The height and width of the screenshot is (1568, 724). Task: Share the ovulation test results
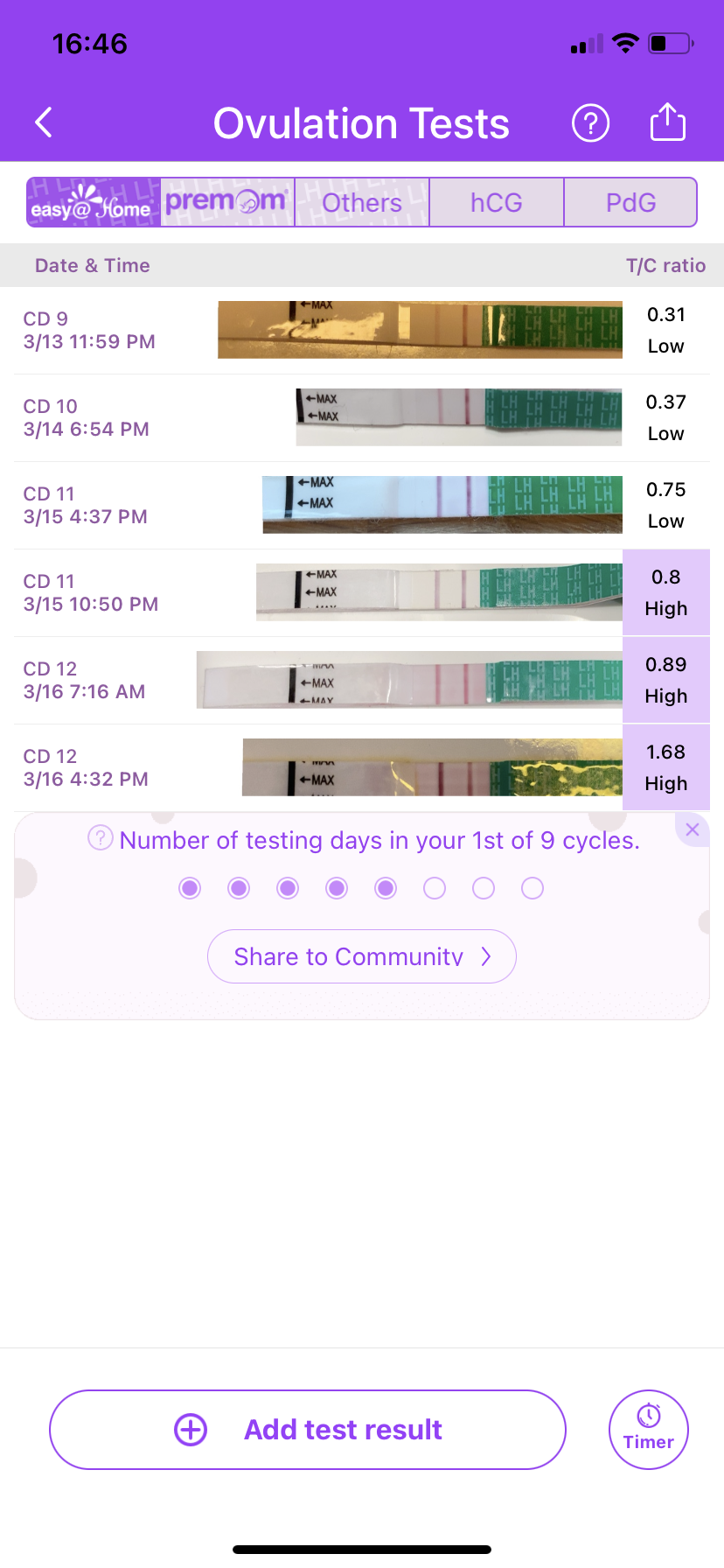[x=668, y=122]
